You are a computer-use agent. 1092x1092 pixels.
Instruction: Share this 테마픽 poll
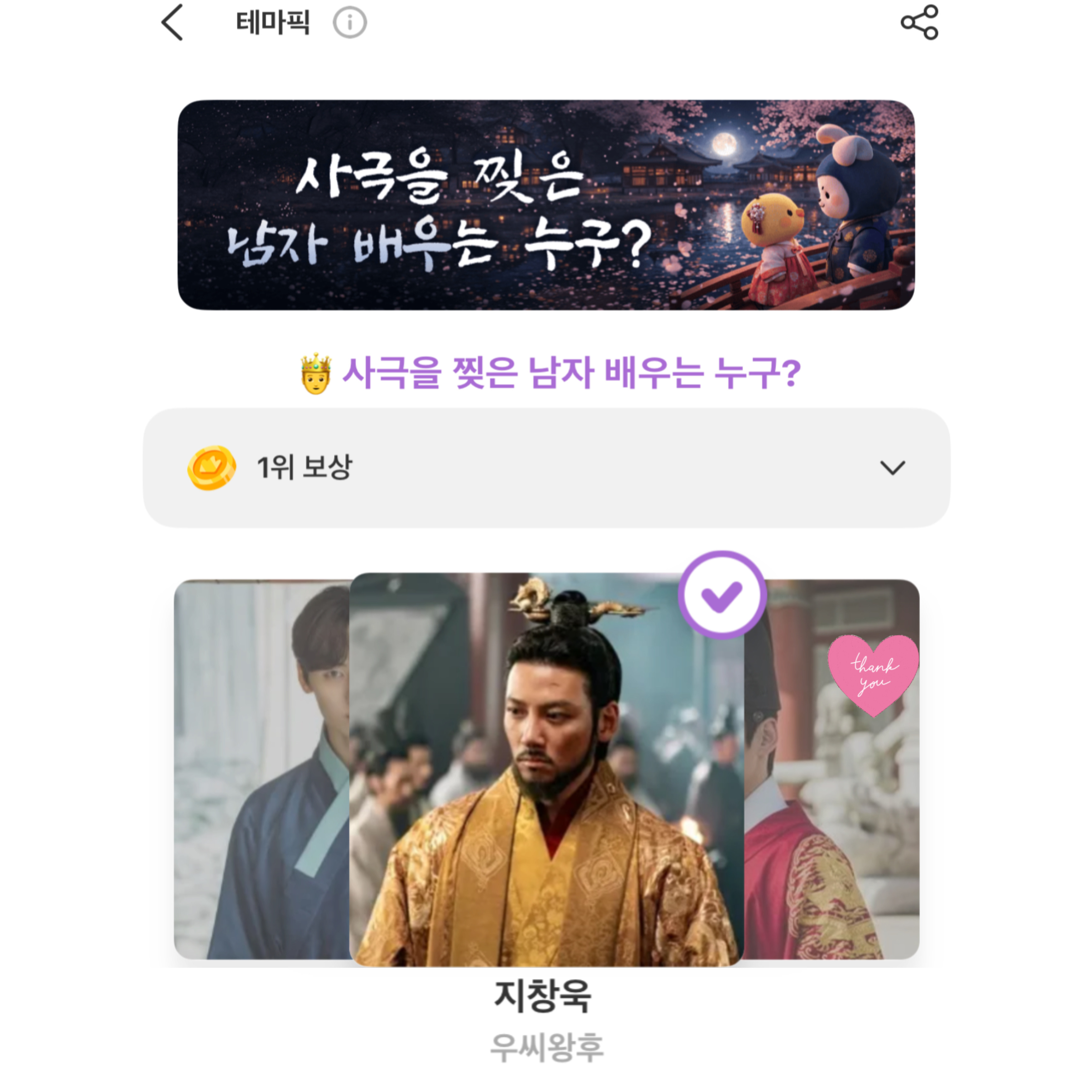coord(919,23)
